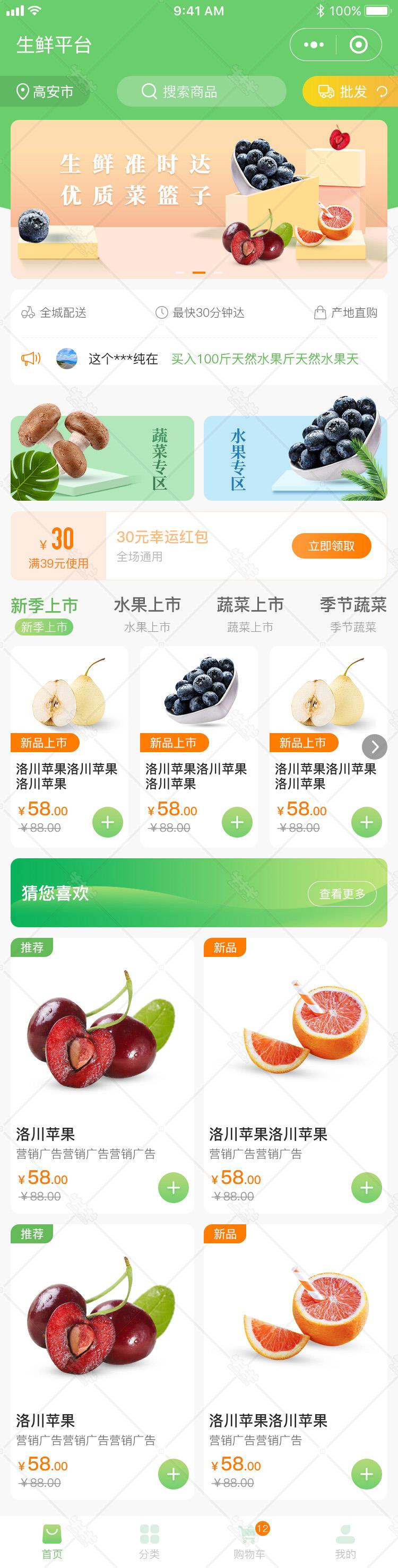Switch to the 我的 profile tab
The height and width of the screenshot is (1568, 398).
click(345, 1540)
